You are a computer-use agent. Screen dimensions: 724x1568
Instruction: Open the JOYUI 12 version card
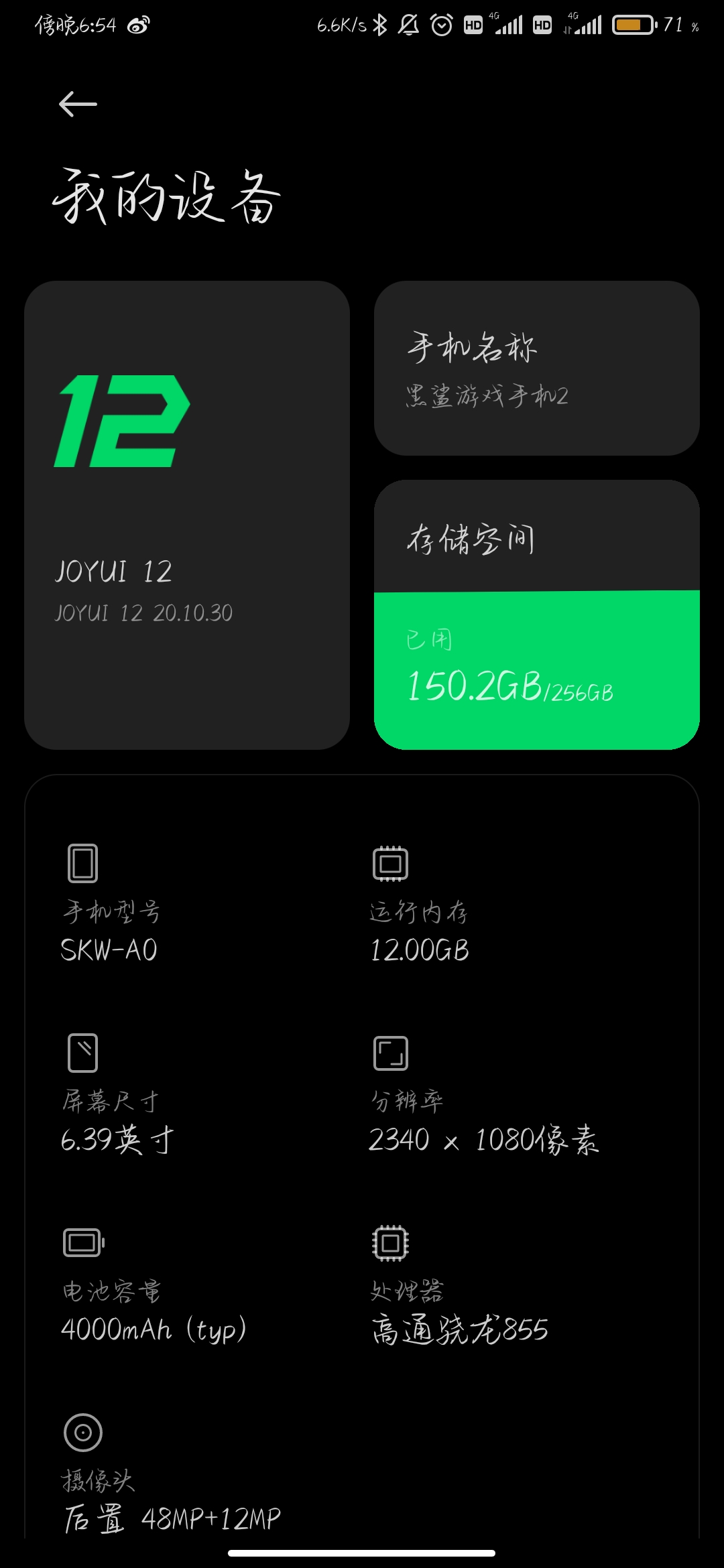[187, 515]
